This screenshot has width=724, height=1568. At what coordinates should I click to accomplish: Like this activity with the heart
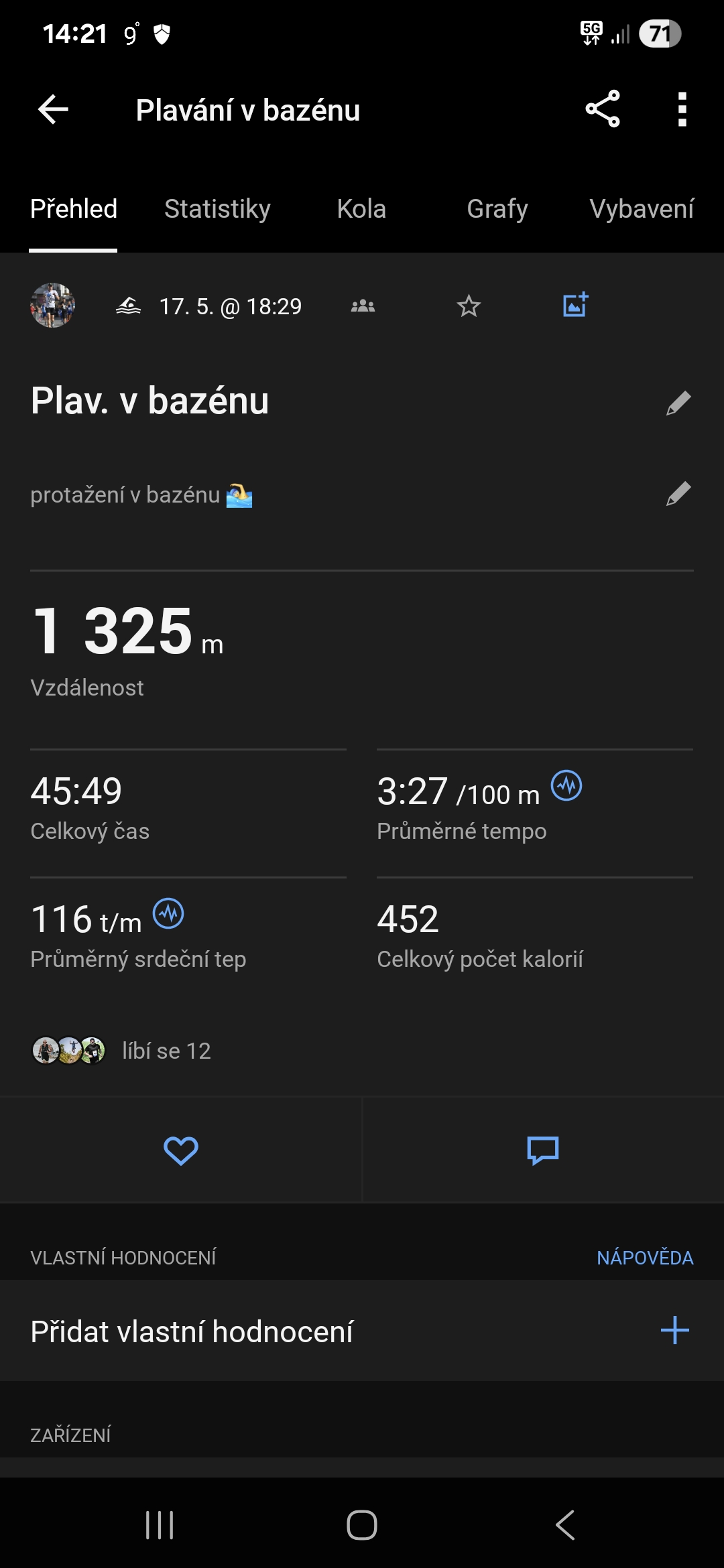[x=180, y=1151]
